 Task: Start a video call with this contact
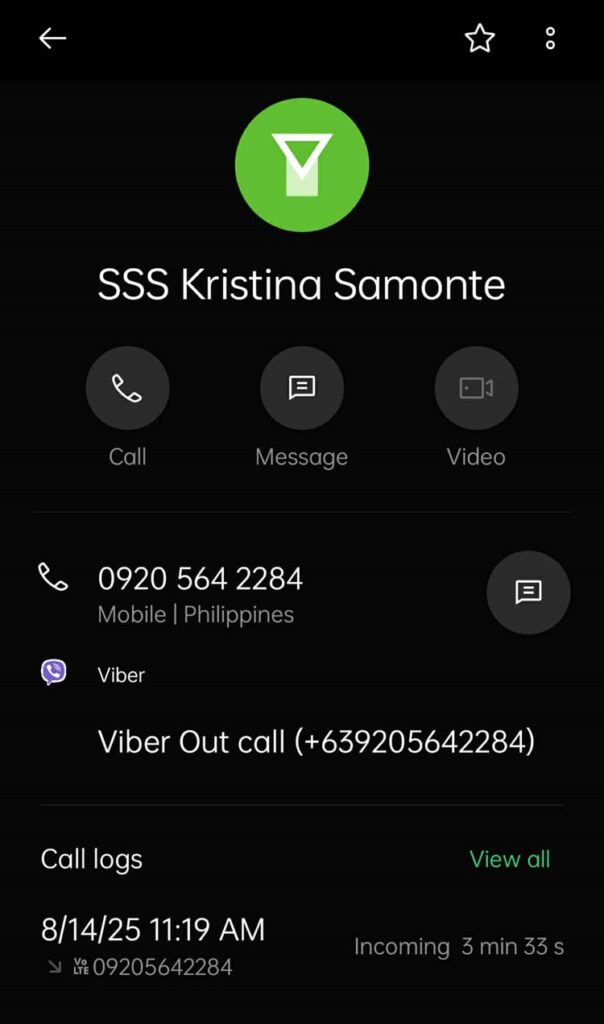(x=476, y=388)
